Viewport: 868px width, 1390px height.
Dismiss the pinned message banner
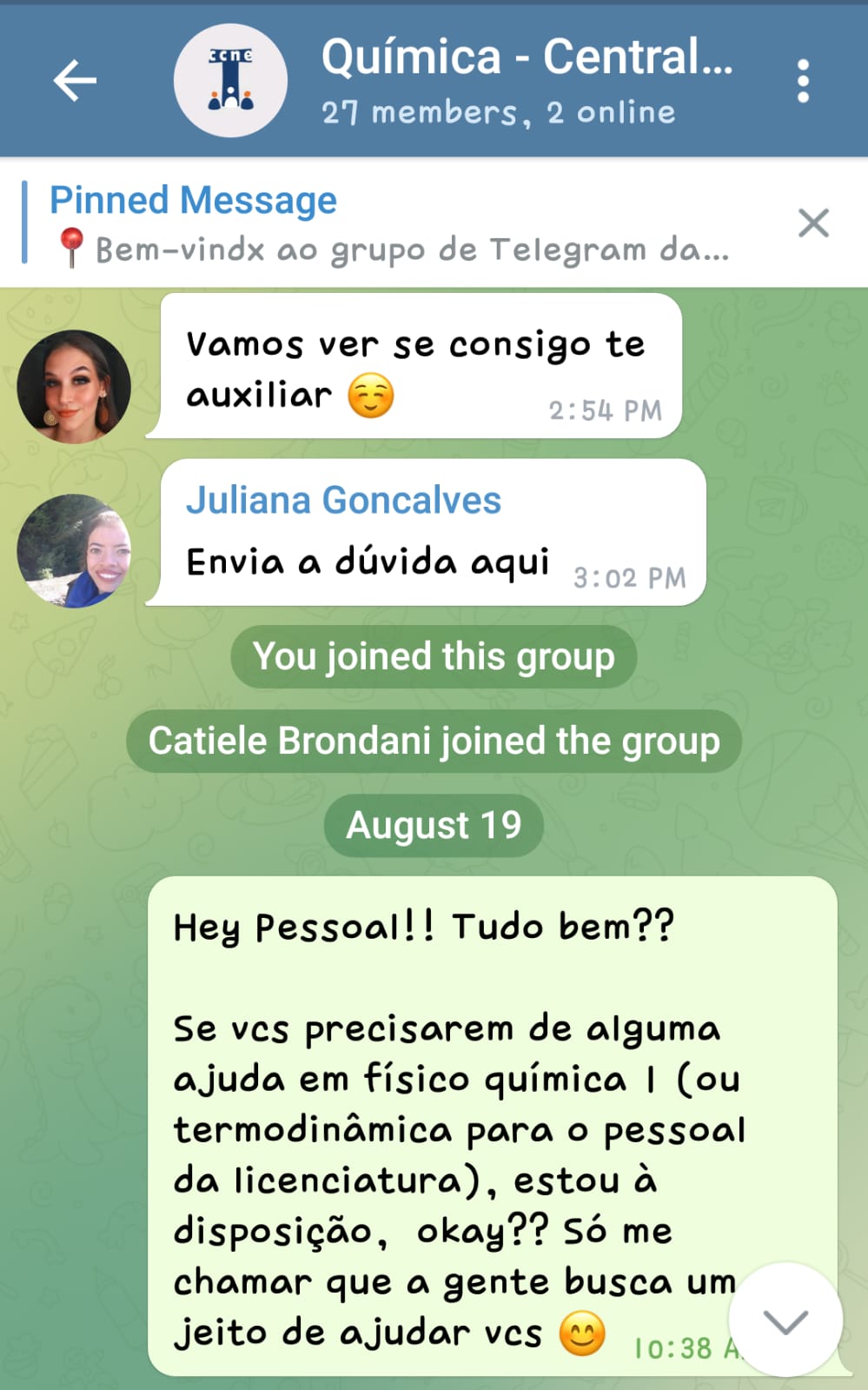[x=813, y=223]
